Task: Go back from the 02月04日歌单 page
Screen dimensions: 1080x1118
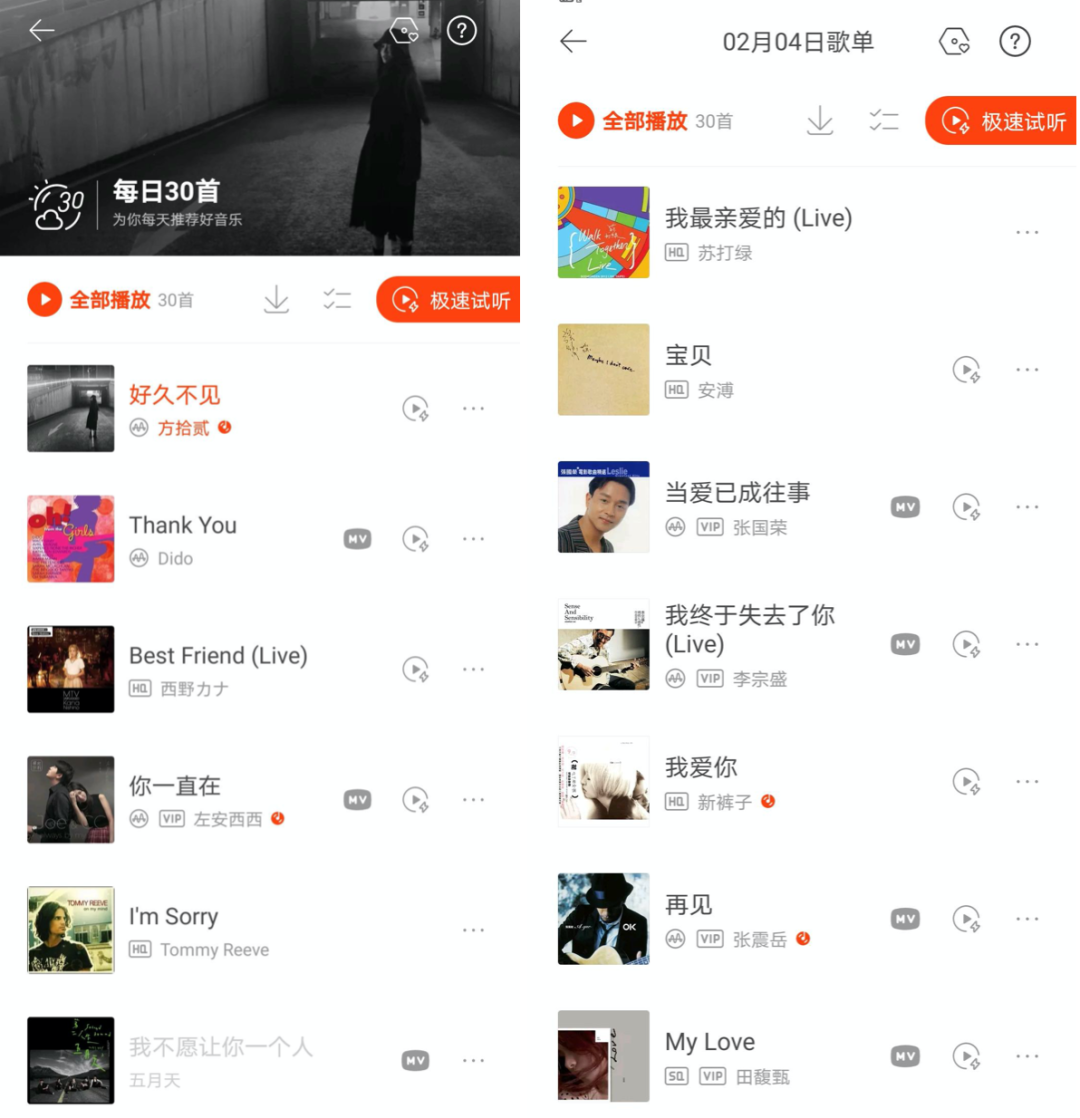Action: tap(573, 41)
